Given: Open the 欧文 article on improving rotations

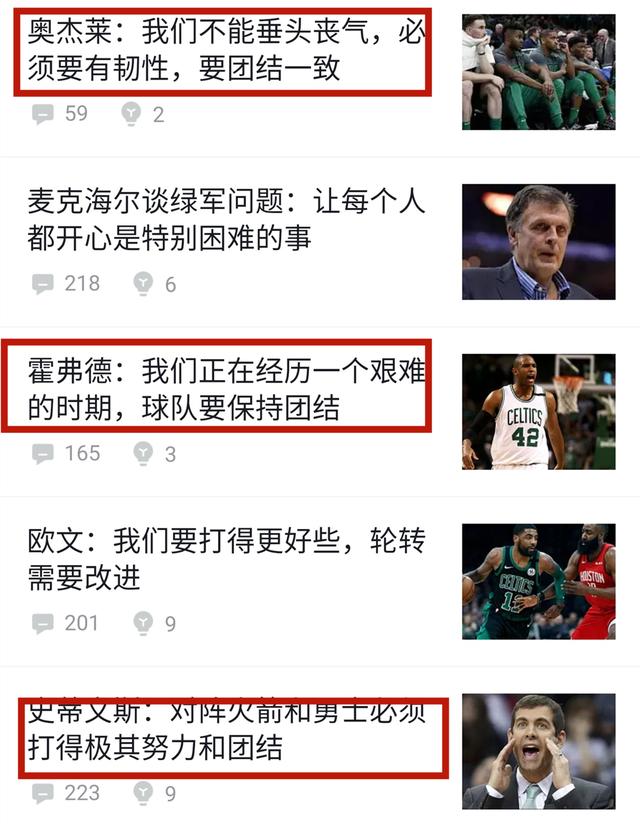Looking at the screenshot, I should 226,559.
